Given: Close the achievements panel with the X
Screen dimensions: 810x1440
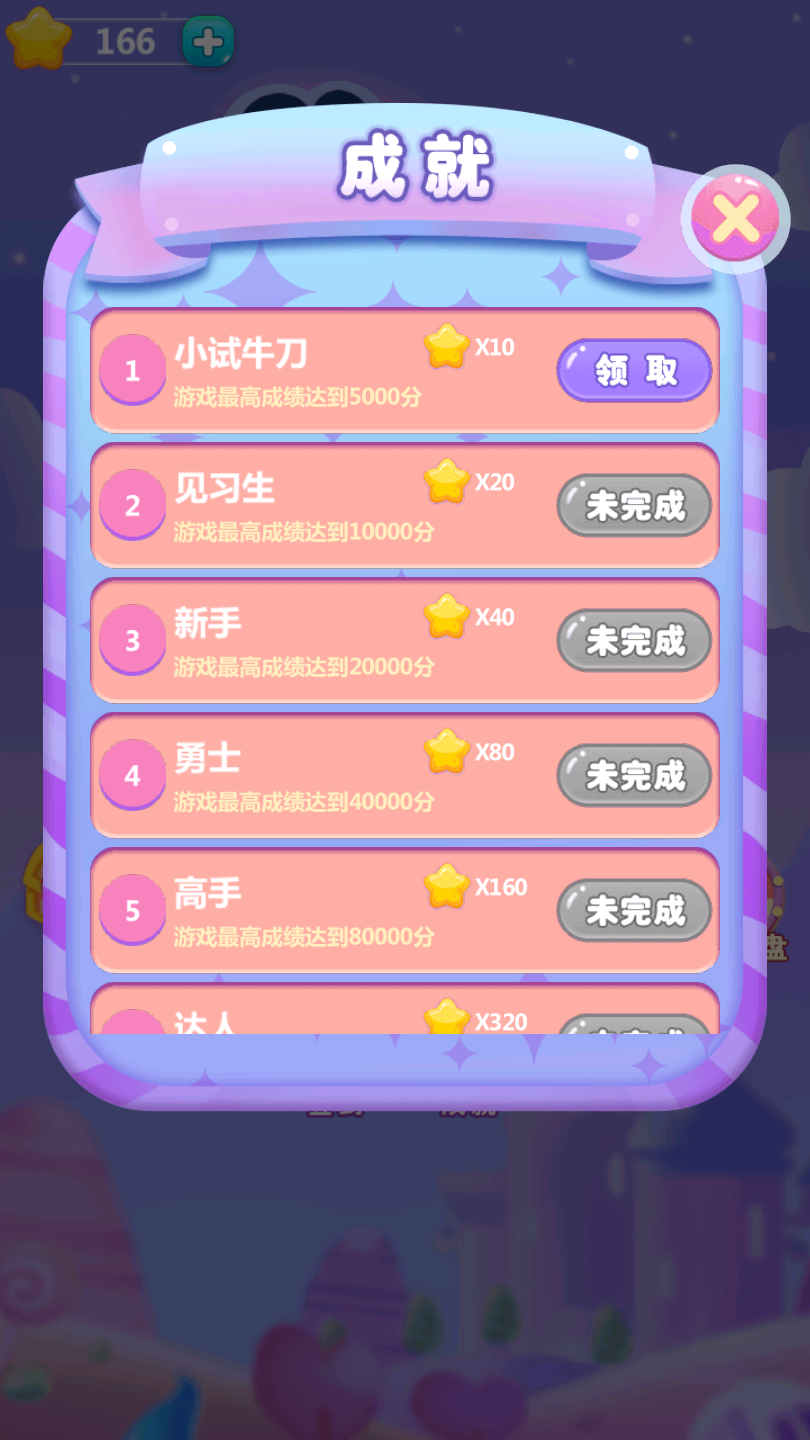Looking at the screenshot, I should click(737, 219).
